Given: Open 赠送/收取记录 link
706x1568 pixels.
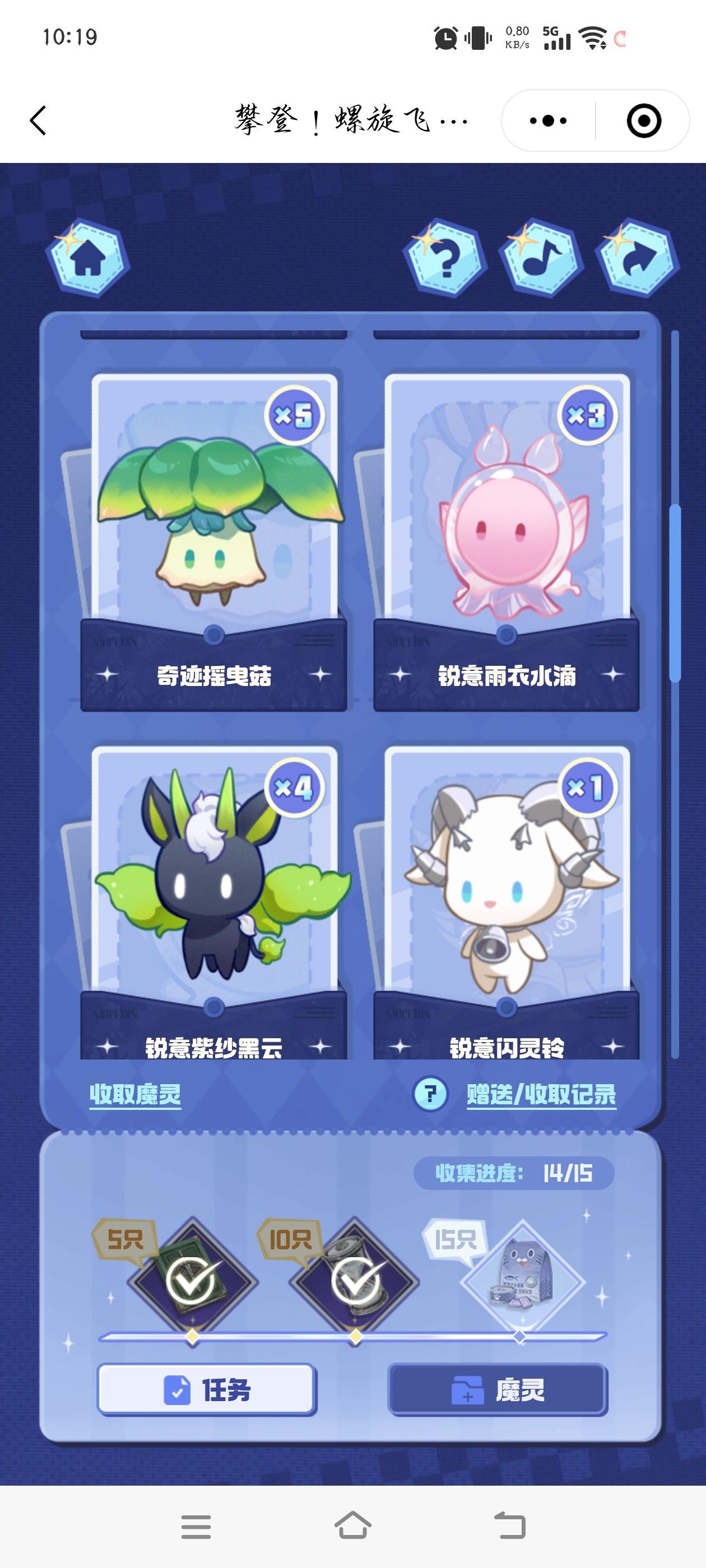Looking at the screenshot, I should [x=541, y=1094].
